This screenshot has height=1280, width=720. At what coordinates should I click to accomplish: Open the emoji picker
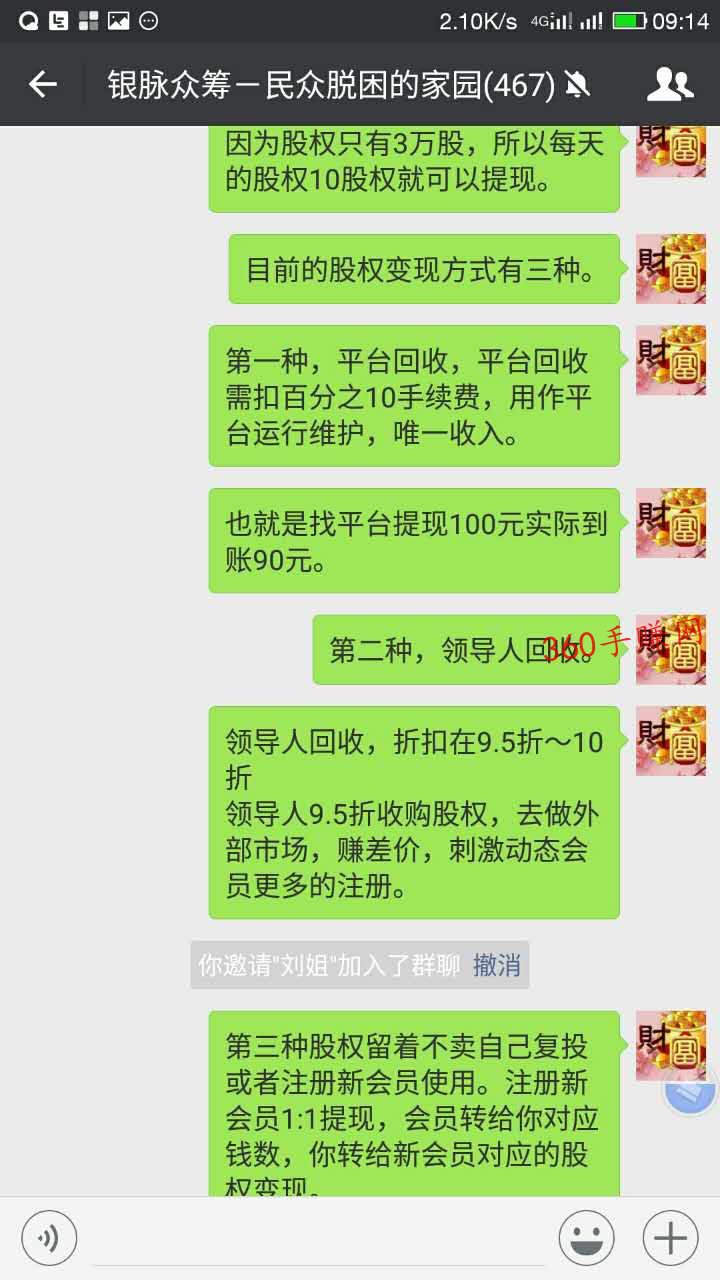(586, 1239)
